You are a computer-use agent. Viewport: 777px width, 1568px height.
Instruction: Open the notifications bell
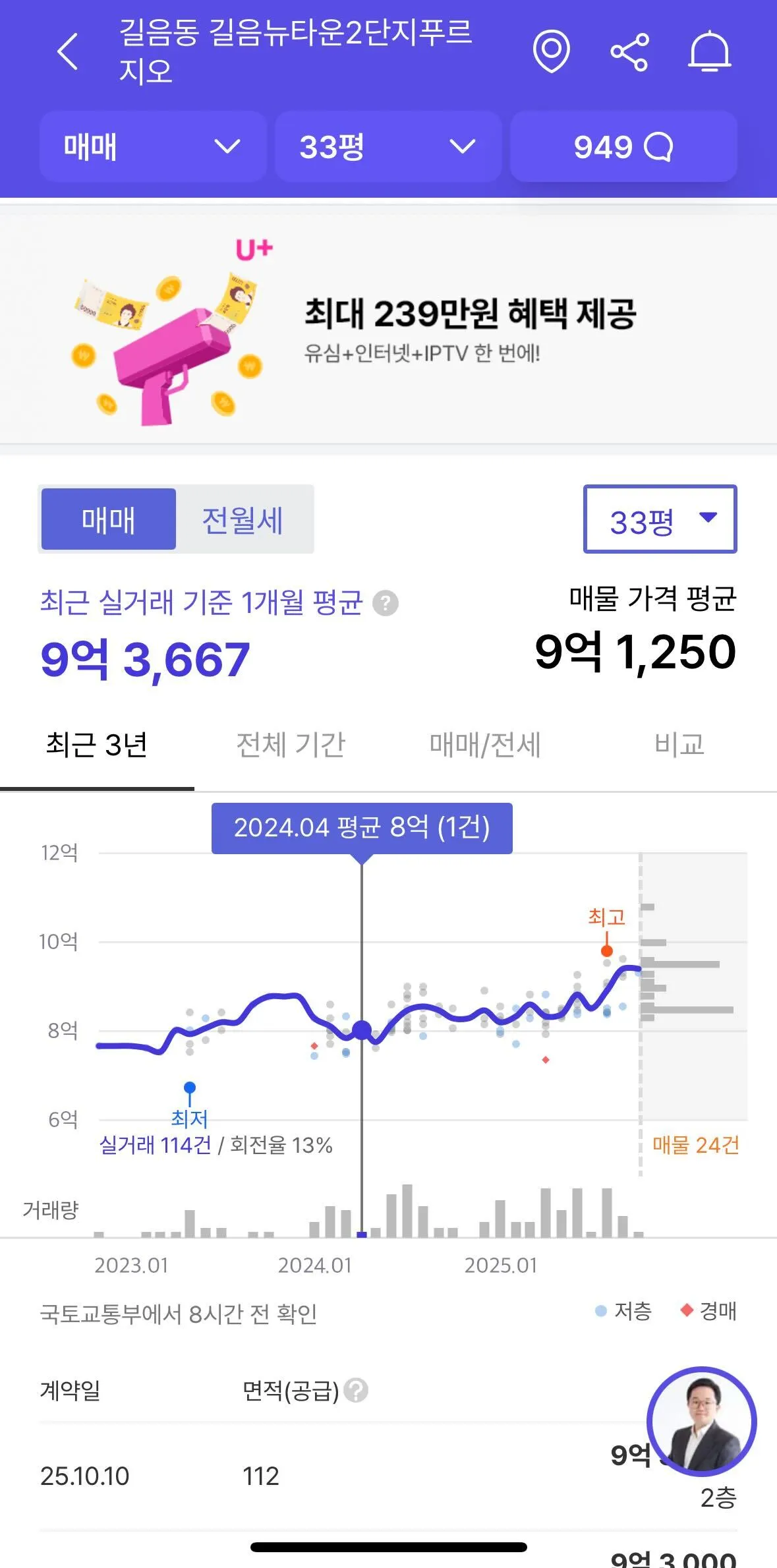coord(709,51)
